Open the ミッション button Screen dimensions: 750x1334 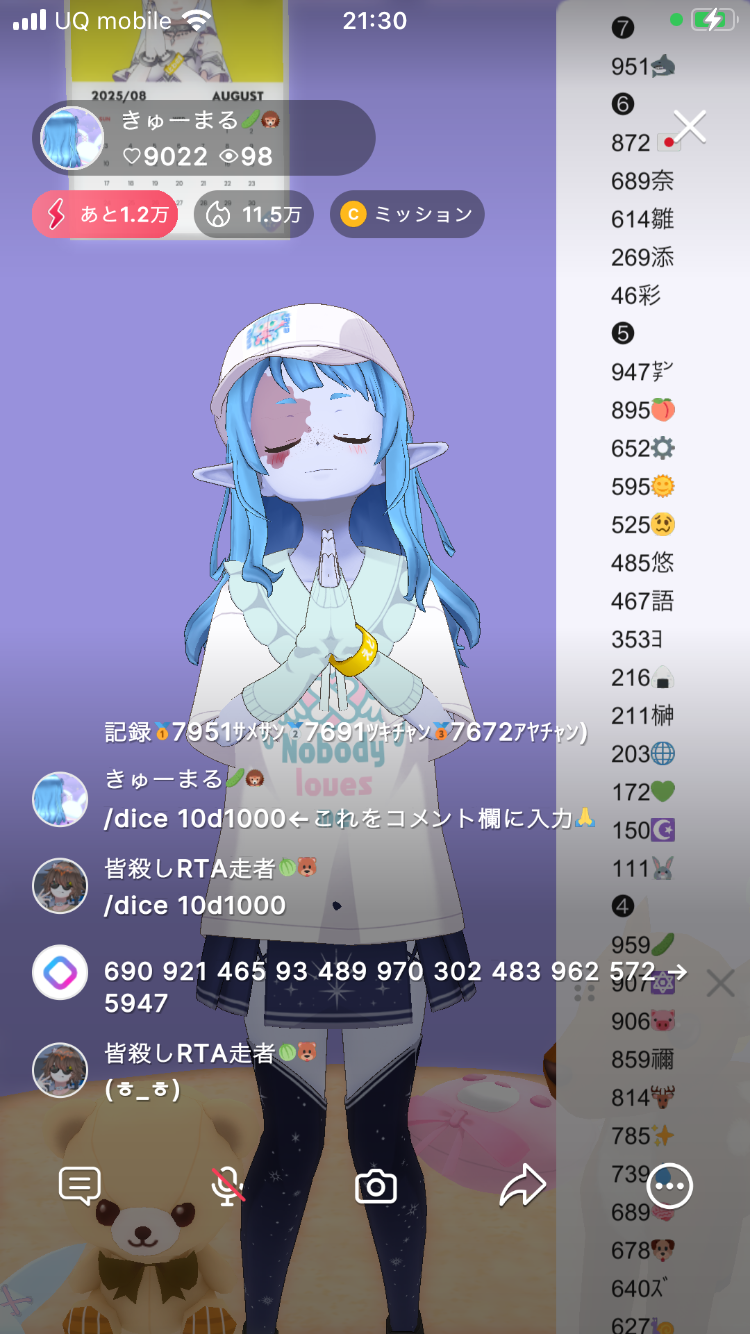coord(407,214)
